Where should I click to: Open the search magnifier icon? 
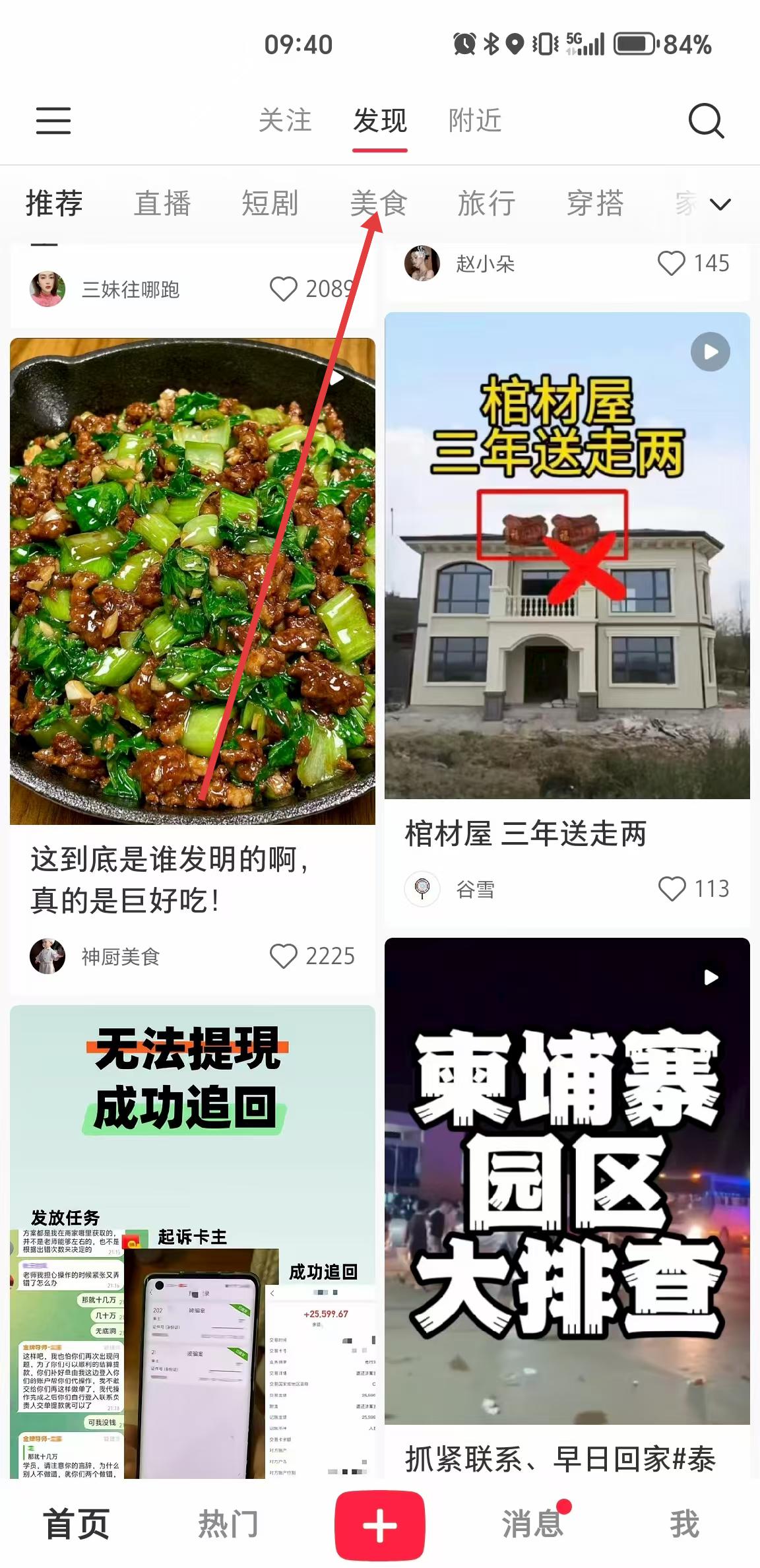[706, 121]
